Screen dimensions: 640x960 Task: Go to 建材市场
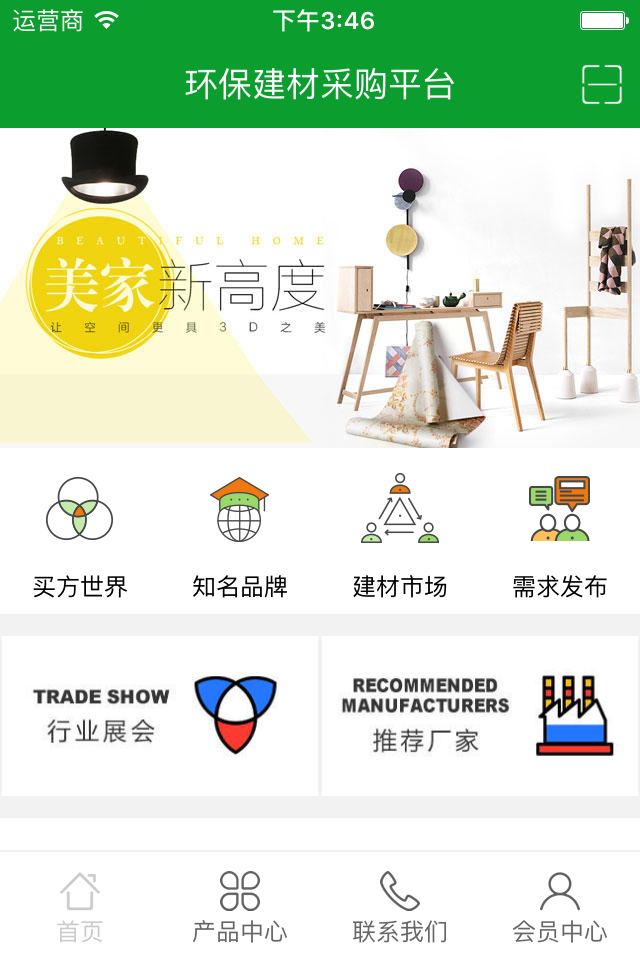pyautogui.click(x=400, y=535)
